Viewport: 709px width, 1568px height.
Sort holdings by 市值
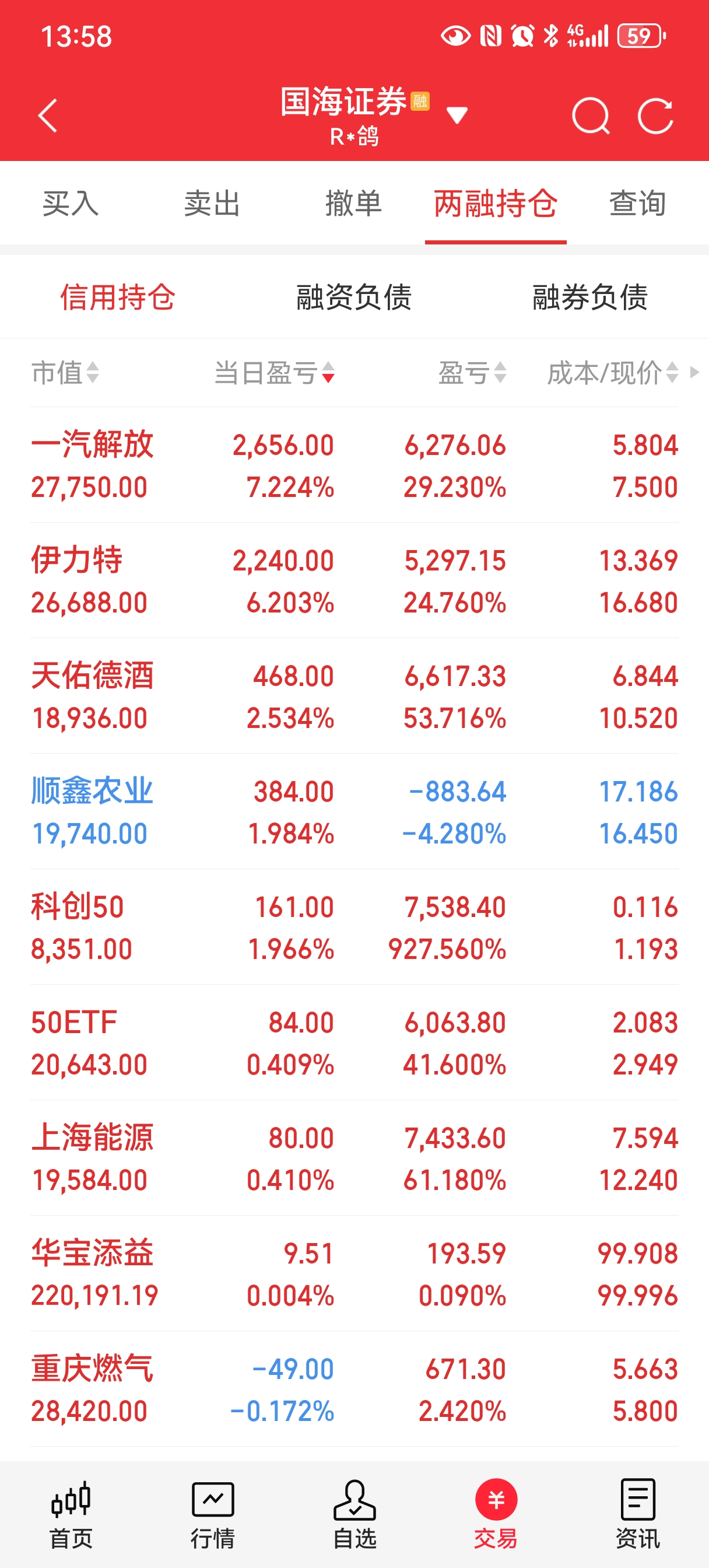[65, 373]
